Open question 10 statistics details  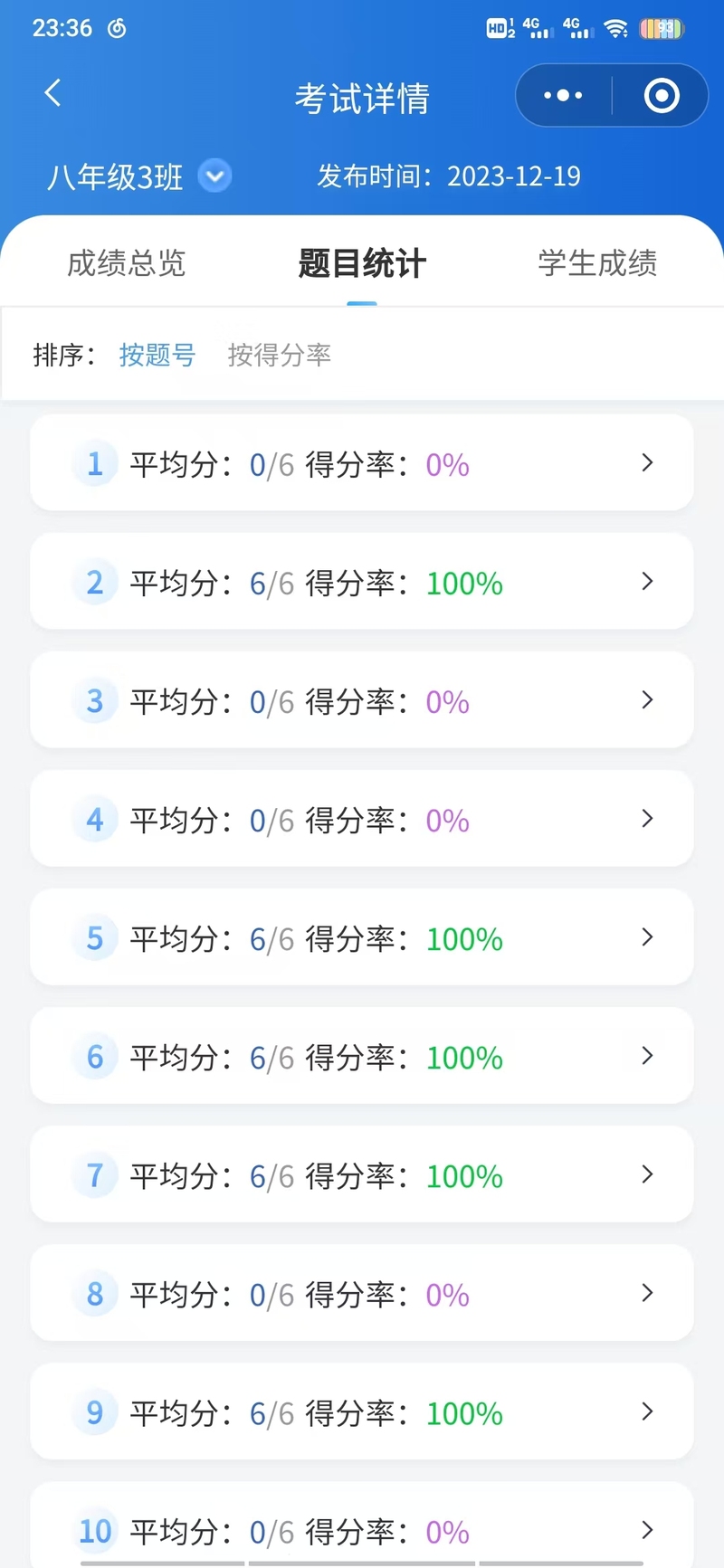coord(362,1525)
